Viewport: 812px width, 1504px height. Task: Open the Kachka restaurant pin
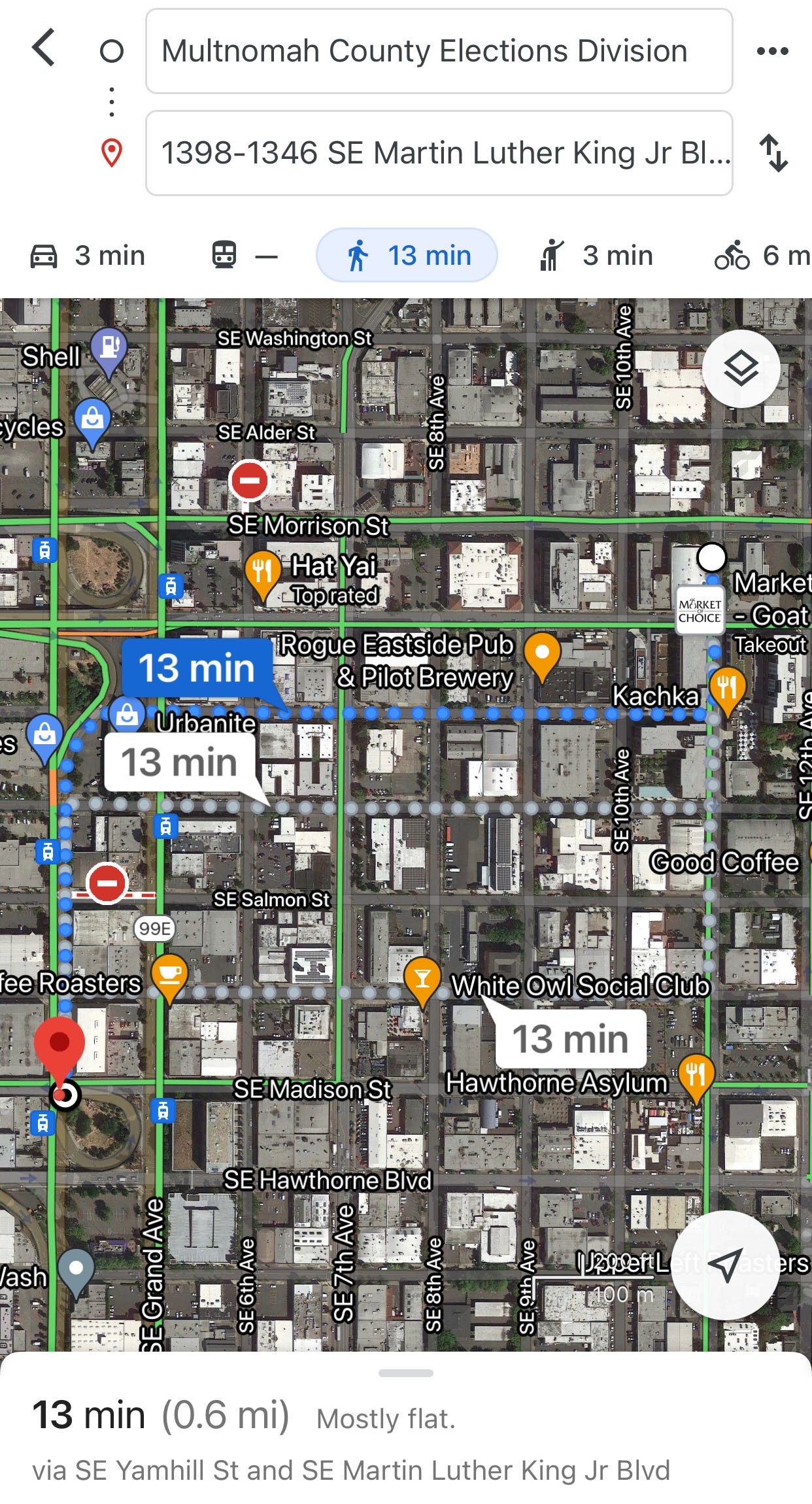(x=727, y=688)
